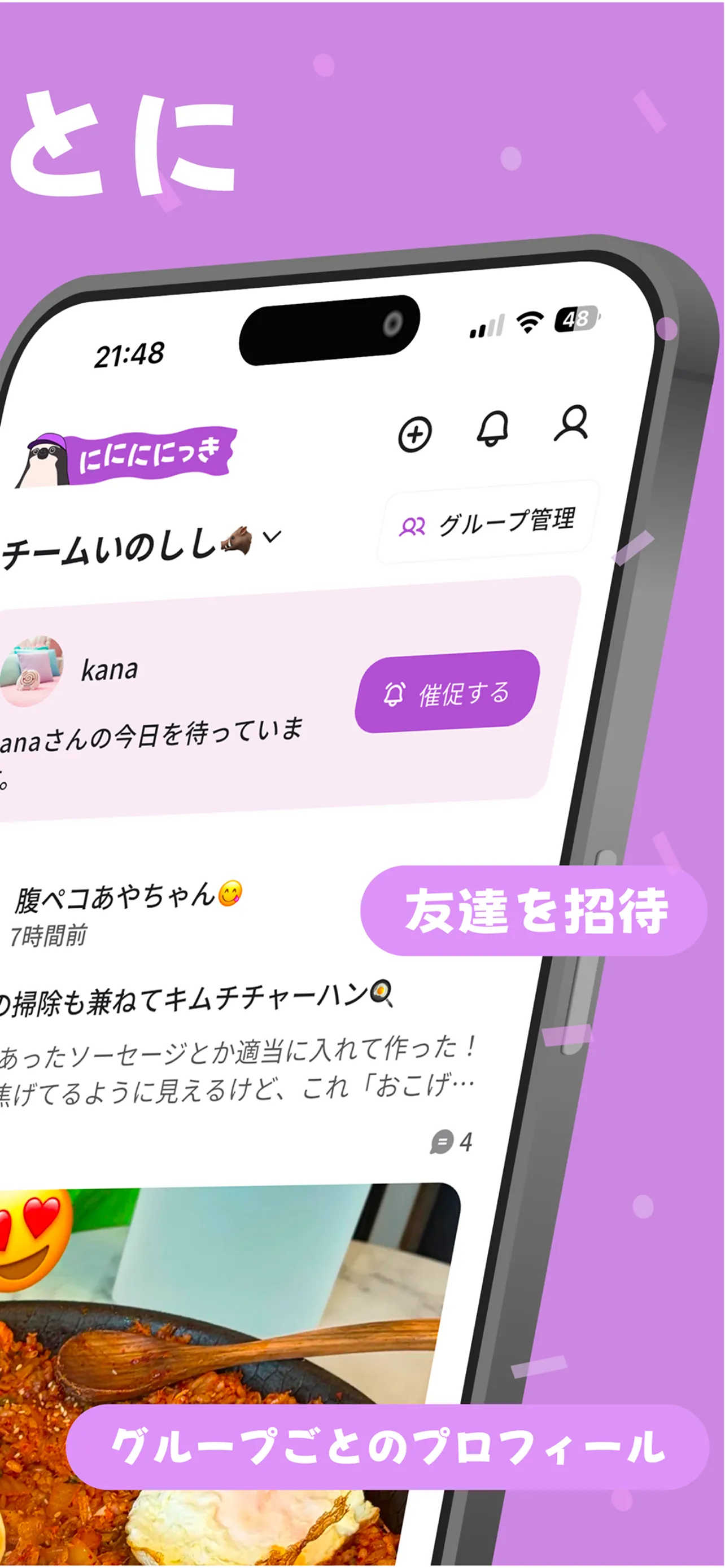View the kimchi fried rice photo
The image size is (725, 1568).
coord(182,1339)
